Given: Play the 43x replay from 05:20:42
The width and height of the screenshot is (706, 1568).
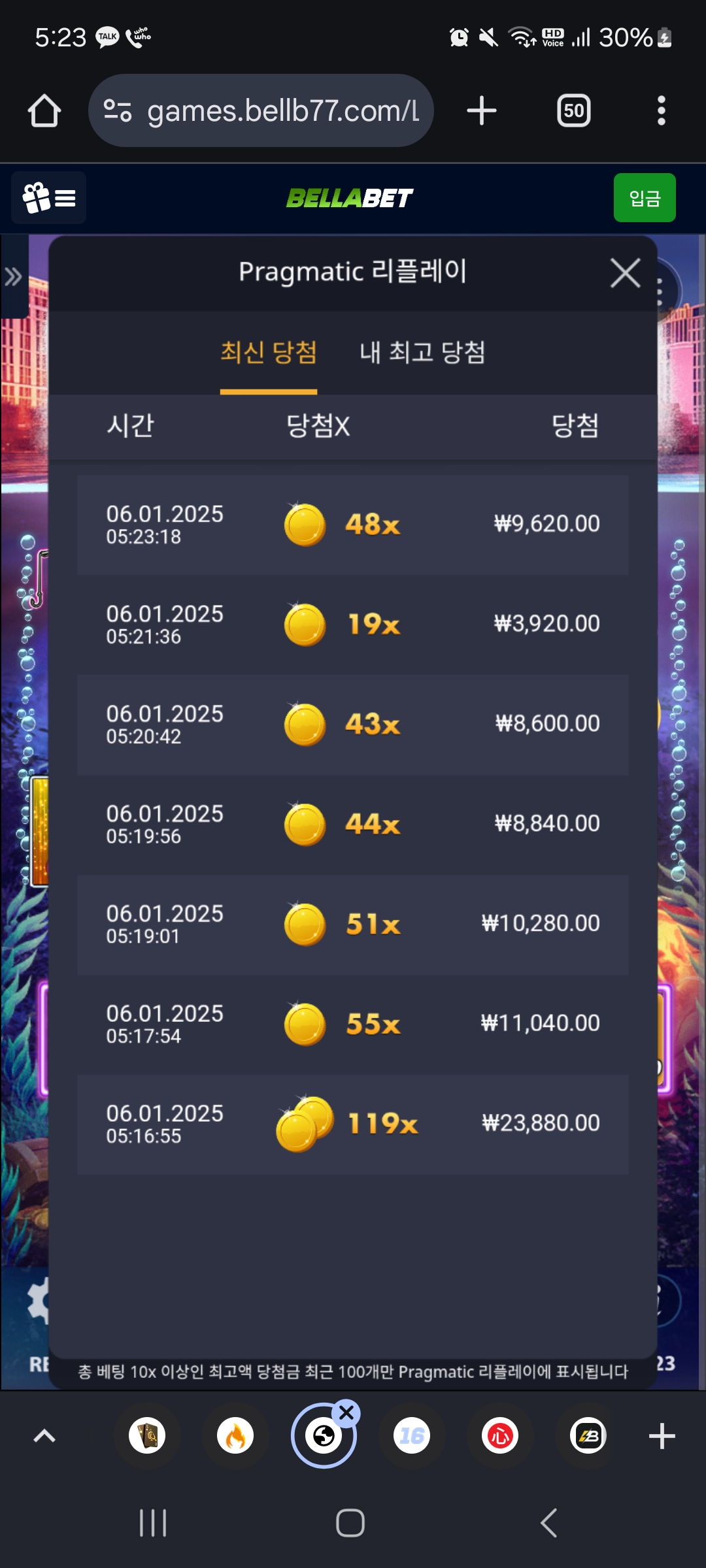Looking at the screenshot, I should click(x=353, y=725).
